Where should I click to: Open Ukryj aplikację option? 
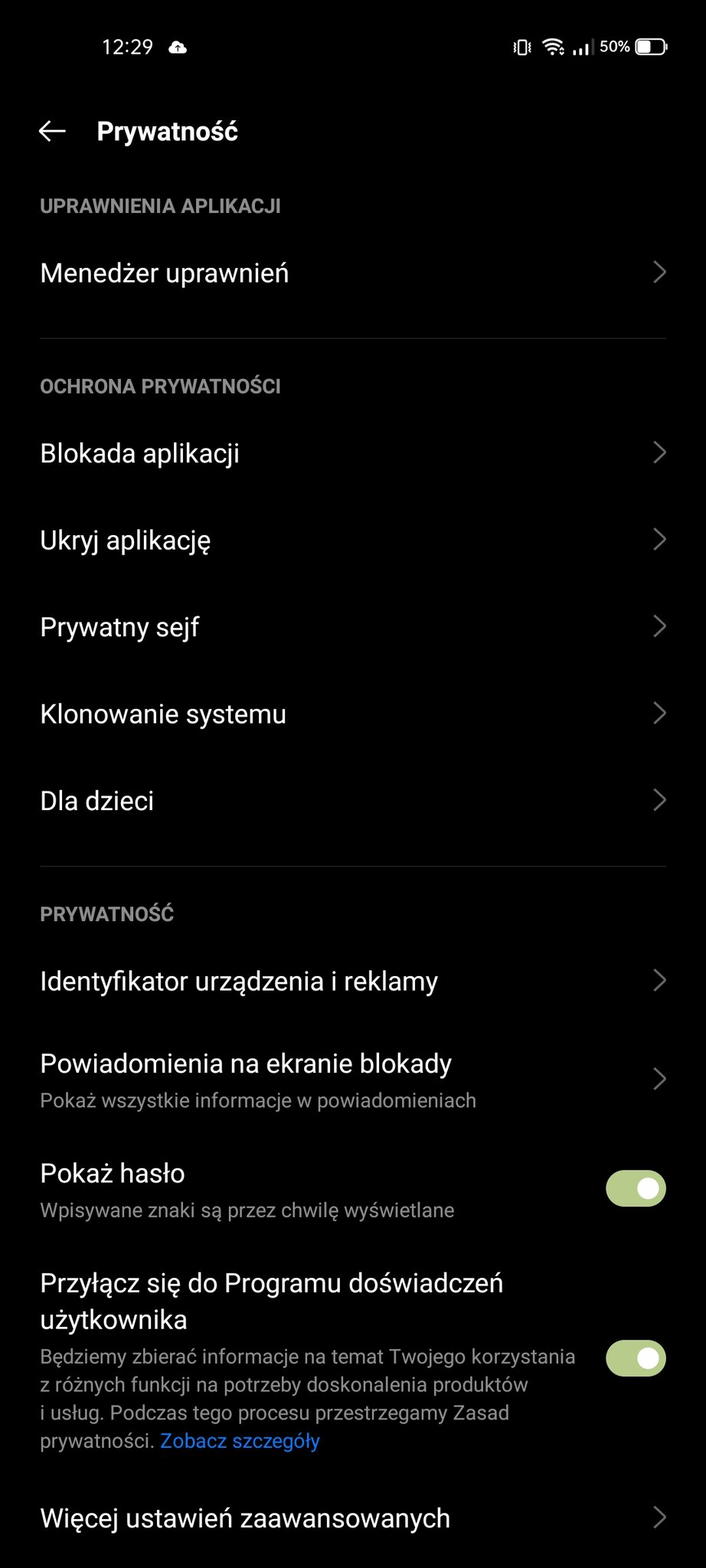353,540
